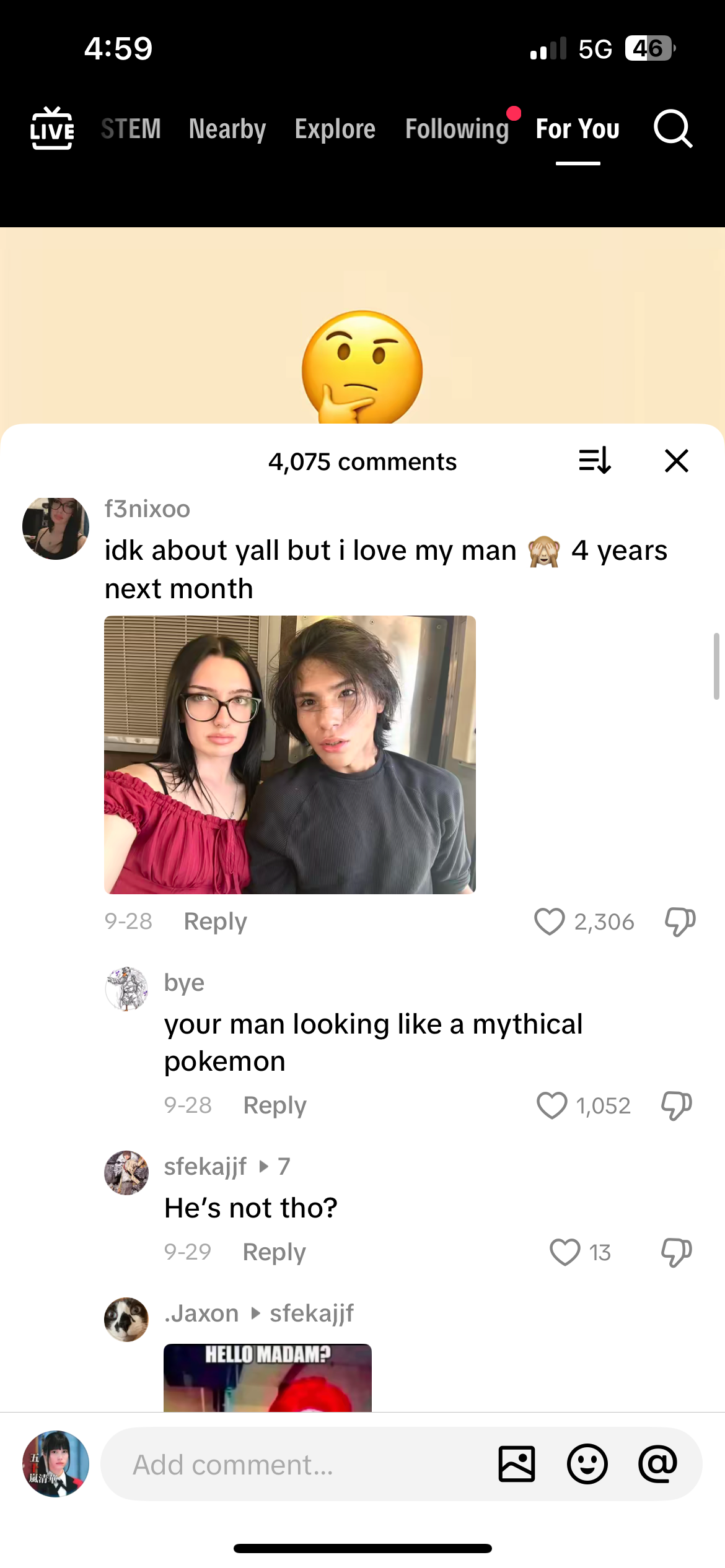Sort comments with the sort icon
The image size is (725, 1568).
click(595, 461)
